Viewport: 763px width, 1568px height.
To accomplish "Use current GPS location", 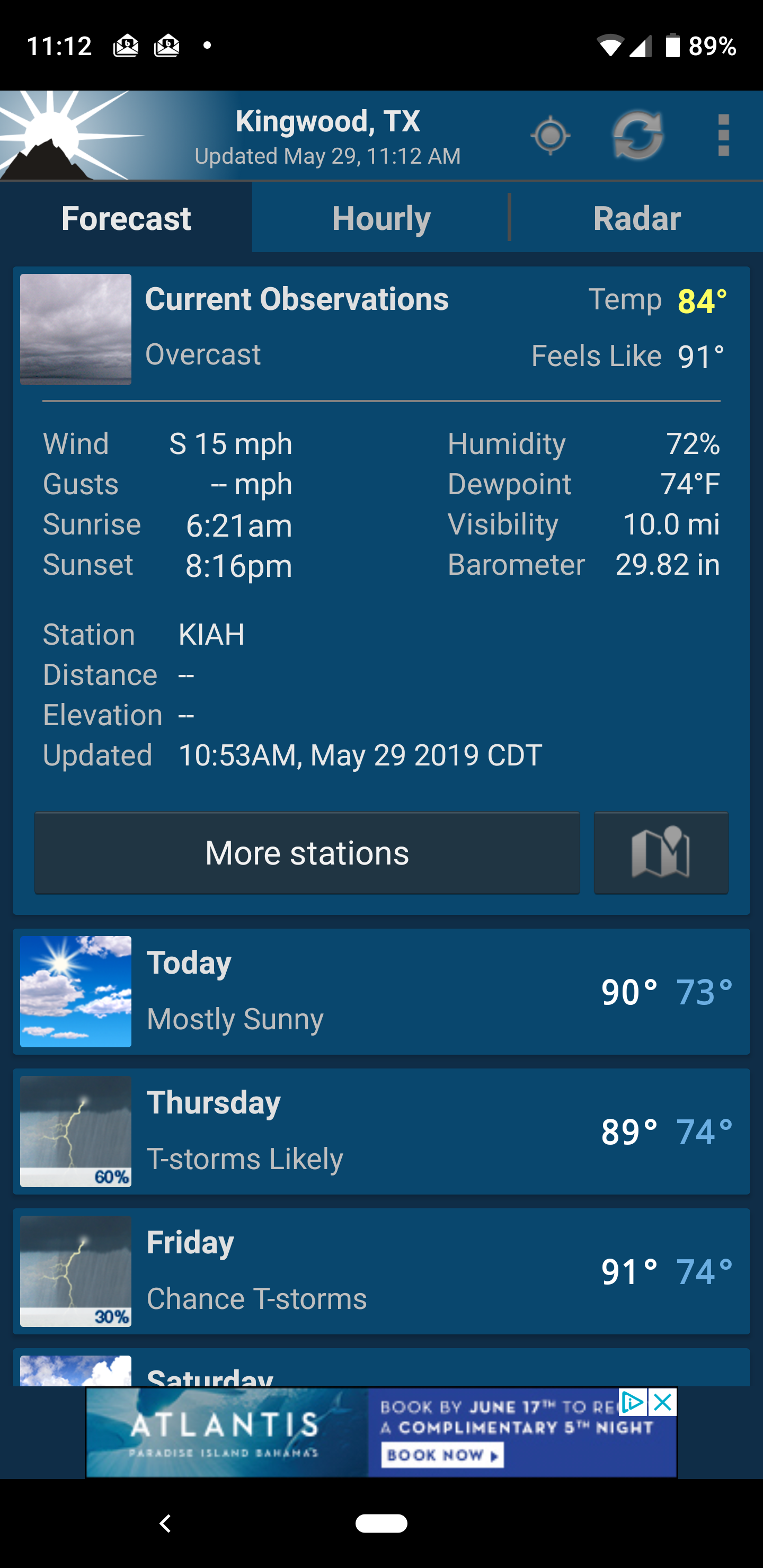I will point(551,135).
